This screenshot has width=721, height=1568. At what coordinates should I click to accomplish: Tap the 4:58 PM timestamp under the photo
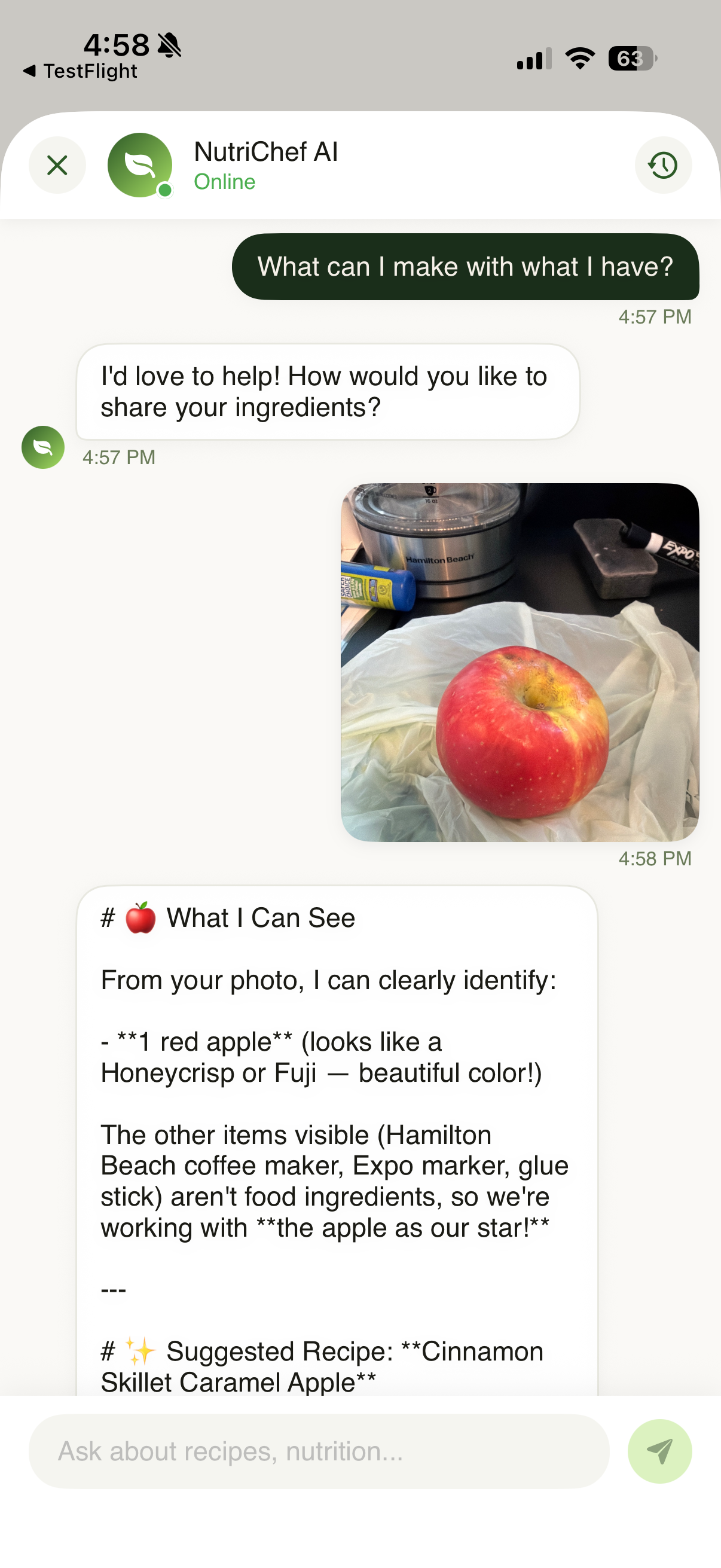[656, 858]
